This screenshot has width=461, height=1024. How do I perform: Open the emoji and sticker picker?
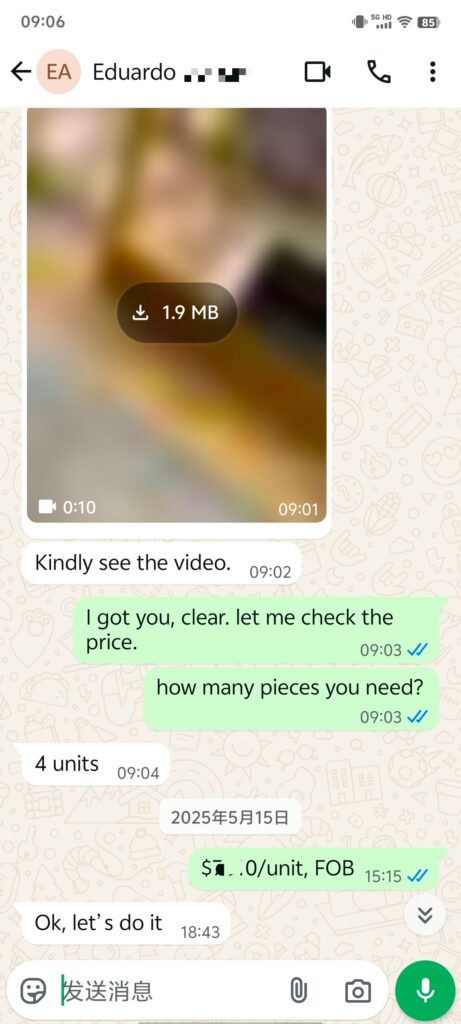click(x=33, y=990)
